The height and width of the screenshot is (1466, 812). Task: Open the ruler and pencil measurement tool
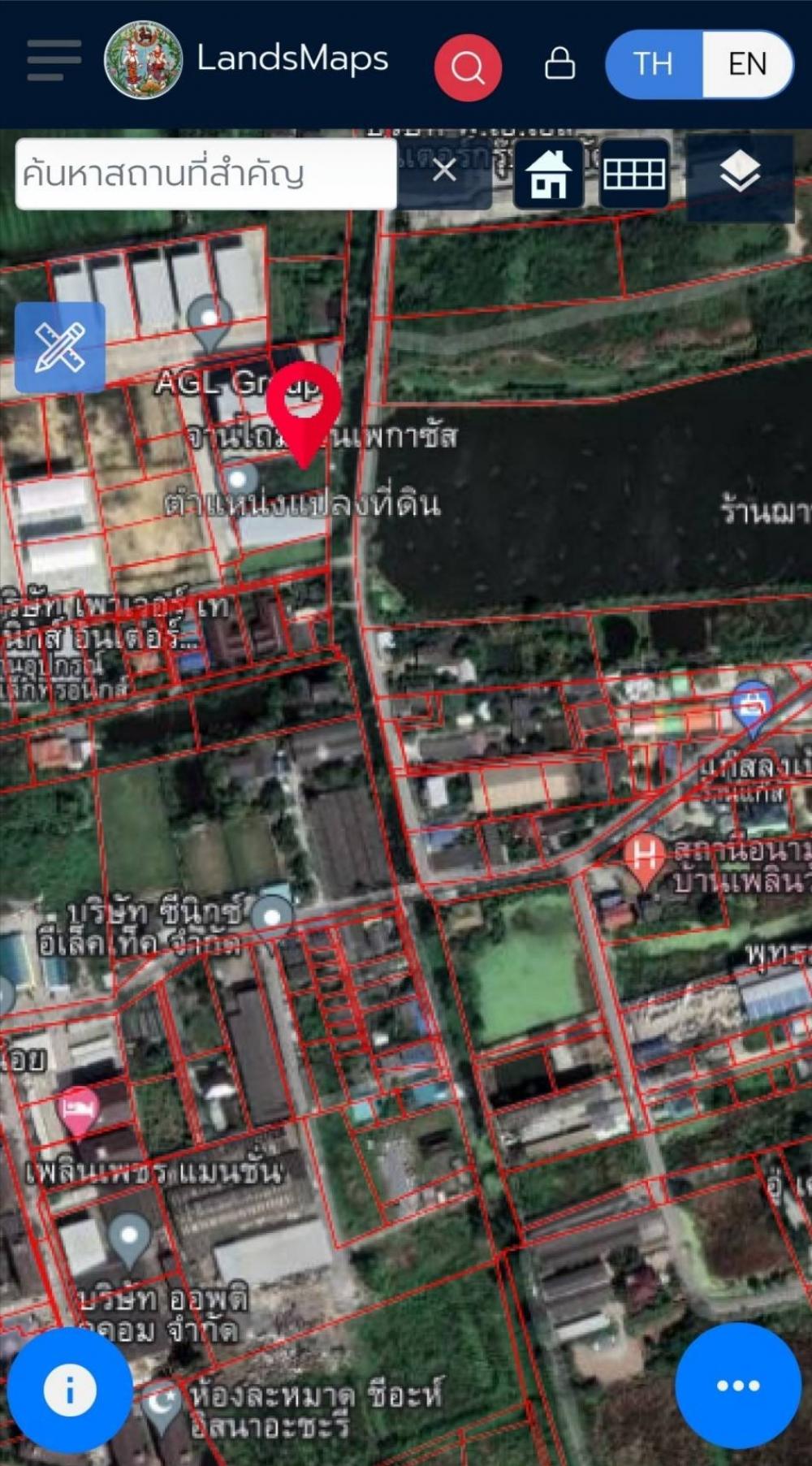point(60,348)
